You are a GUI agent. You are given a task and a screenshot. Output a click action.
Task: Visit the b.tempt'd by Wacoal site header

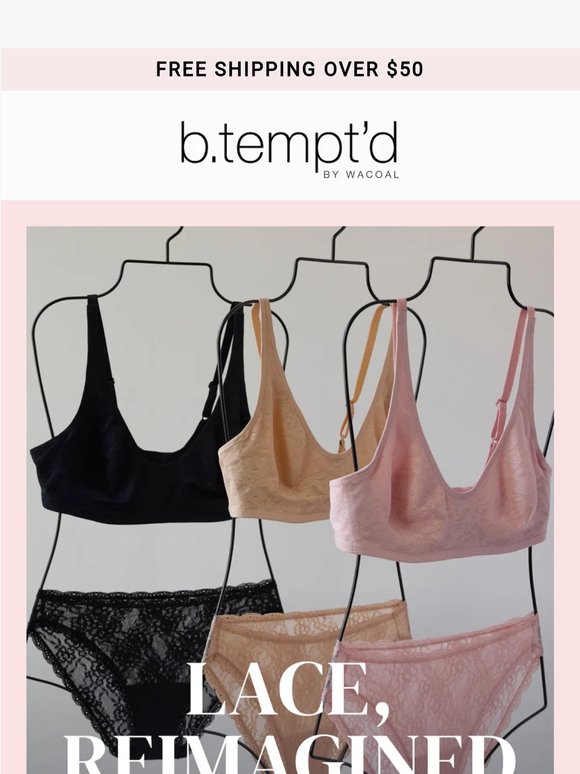[x=290, y=150]
